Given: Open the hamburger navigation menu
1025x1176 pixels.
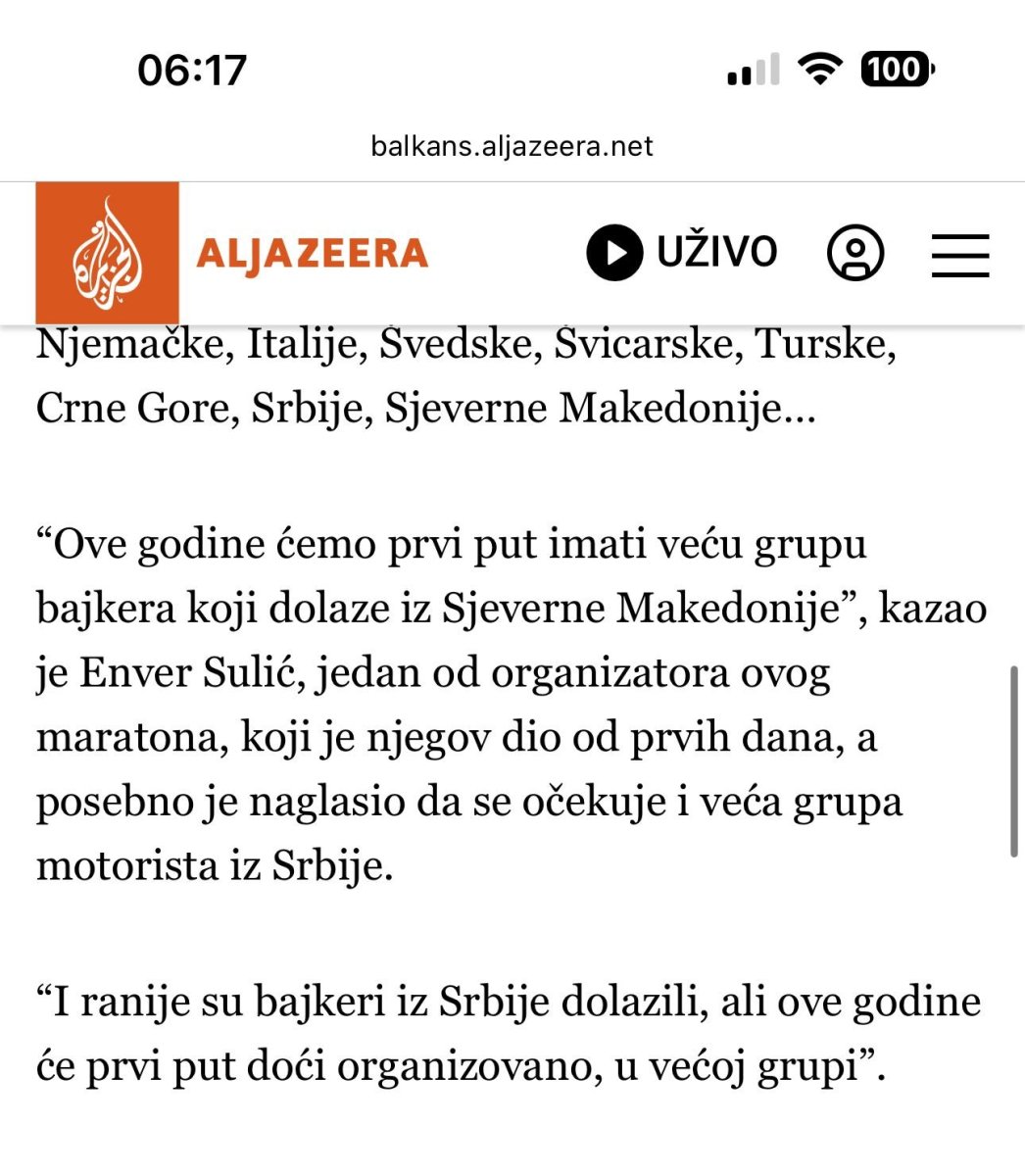Looking at the screenshot, I should point(959,254).
